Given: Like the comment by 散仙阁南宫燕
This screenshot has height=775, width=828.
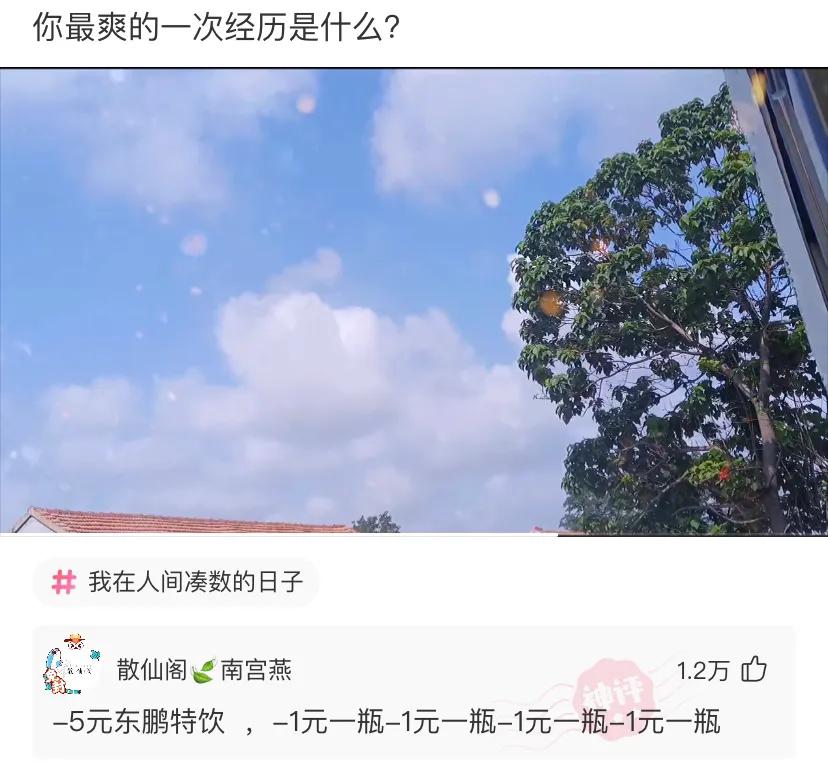Looking at the screenshot, I should point(753,670).
